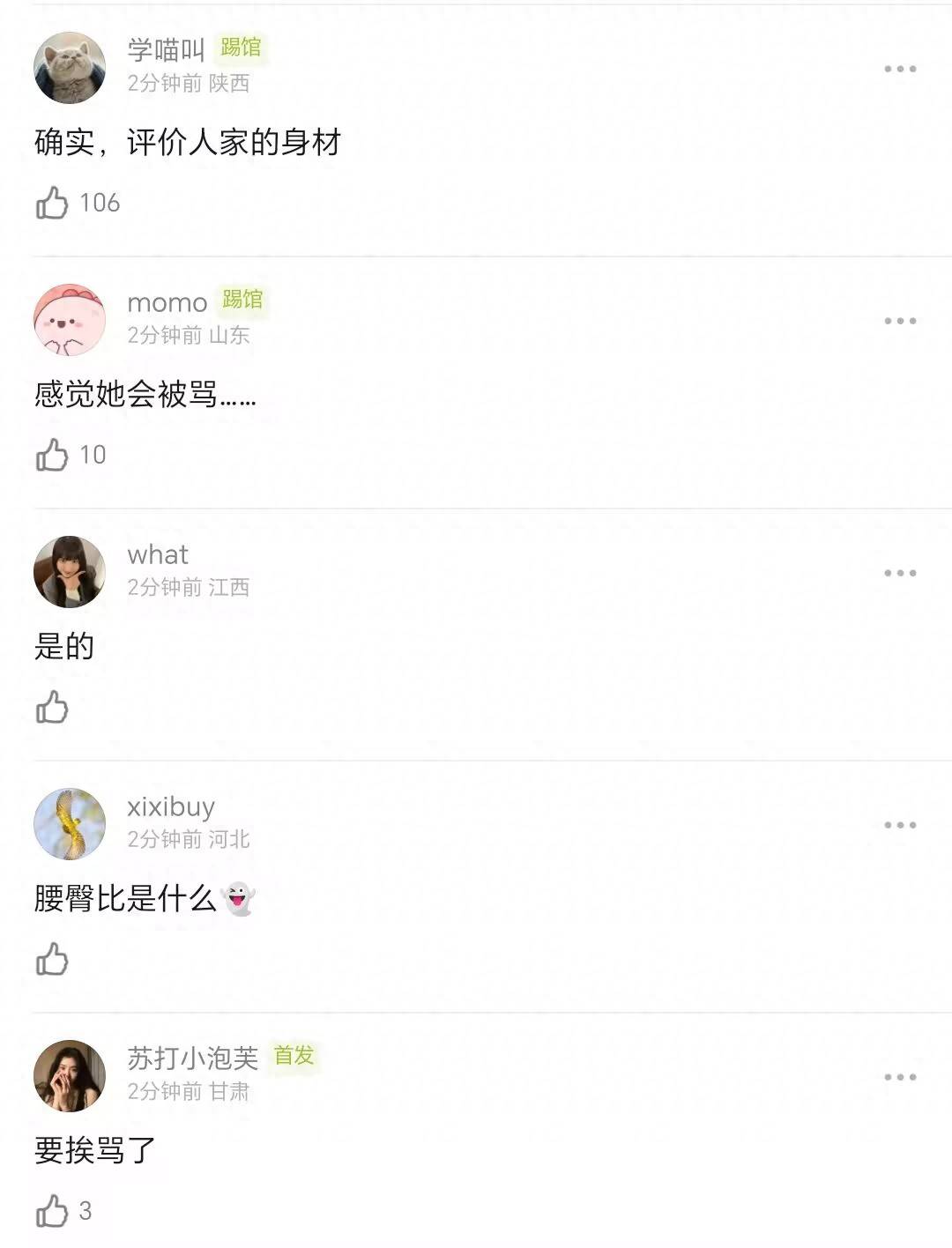The height and width of the screenshot is (1248, 952).
Task: Like momo's comment
Action: pyautogui.click(x=52, y=455)
